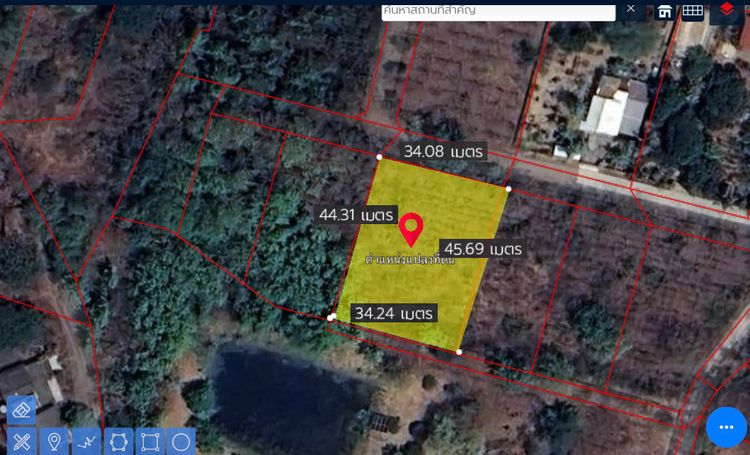This screenshot has width=750, height=455.
Task: Select the polygon drawing tool
Action: (118, 441)
